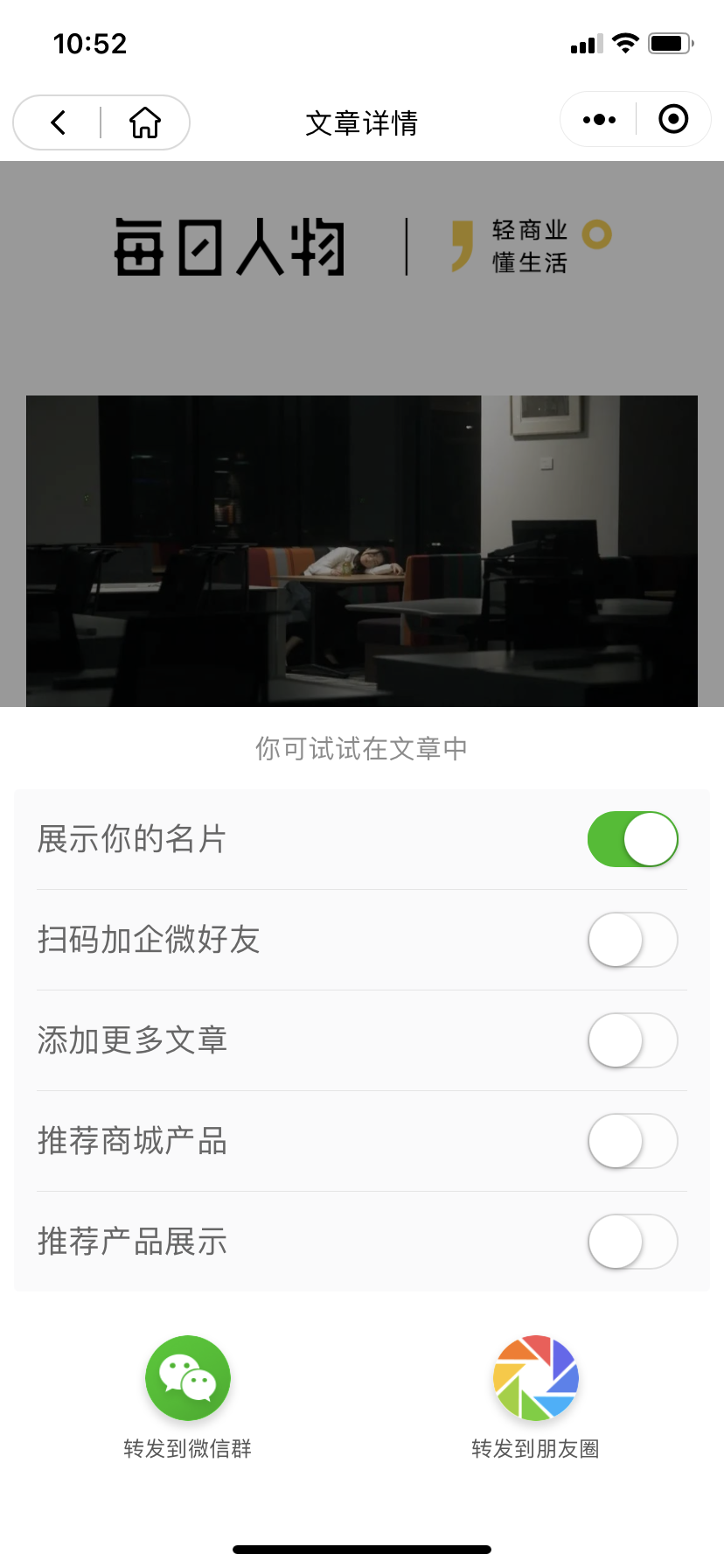Open the three-dot more options menu
The width and height of the screenshot is (724, 1568).
(599, 120)
